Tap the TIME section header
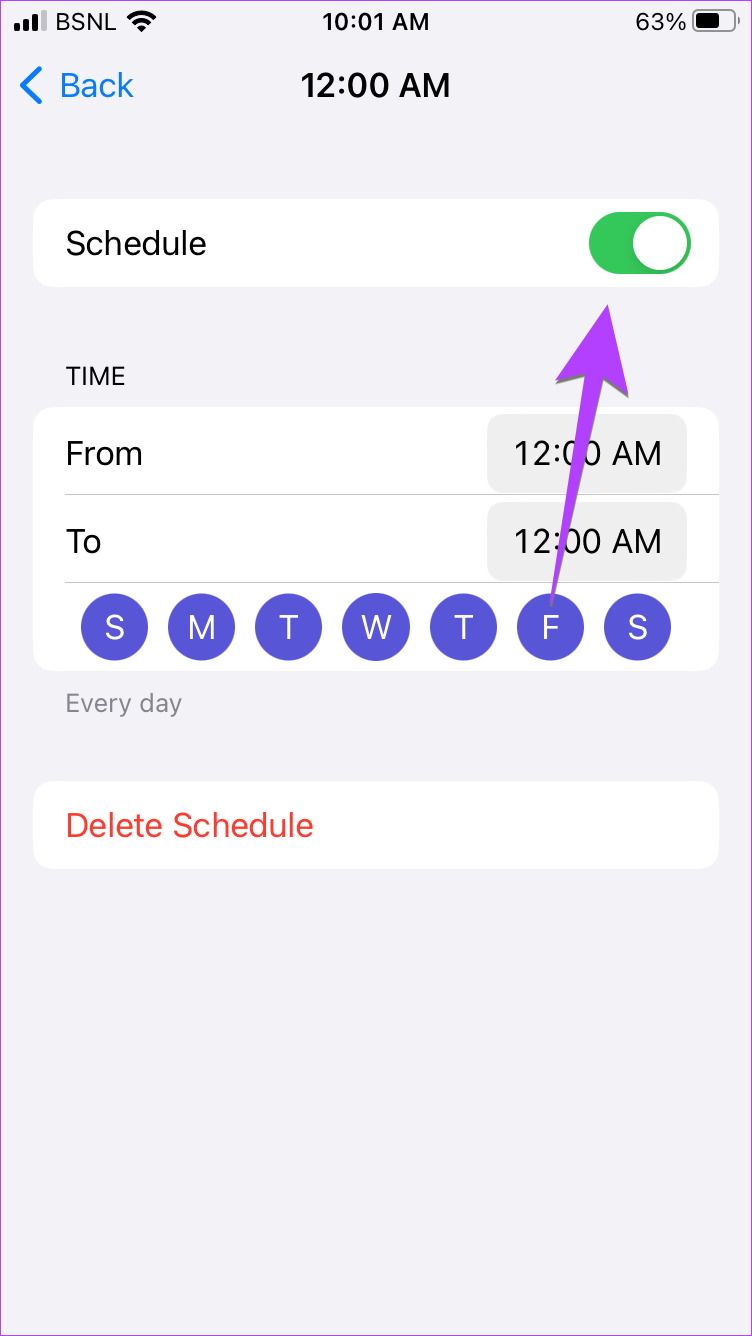The height and width of the screenshot is (1336, 752). [95, 376]
